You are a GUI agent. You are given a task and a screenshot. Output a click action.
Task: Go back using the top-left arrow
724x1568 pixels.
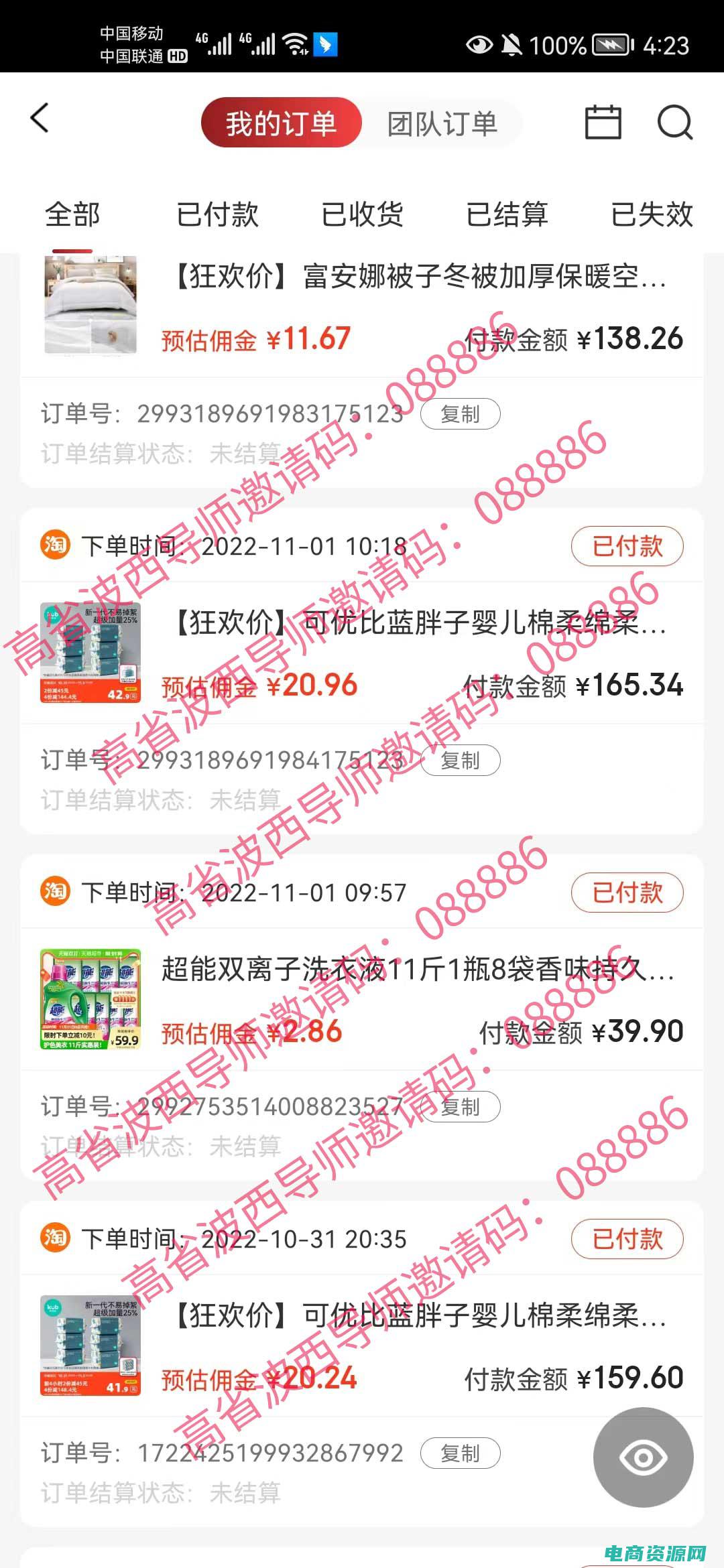tap(40, 119)
